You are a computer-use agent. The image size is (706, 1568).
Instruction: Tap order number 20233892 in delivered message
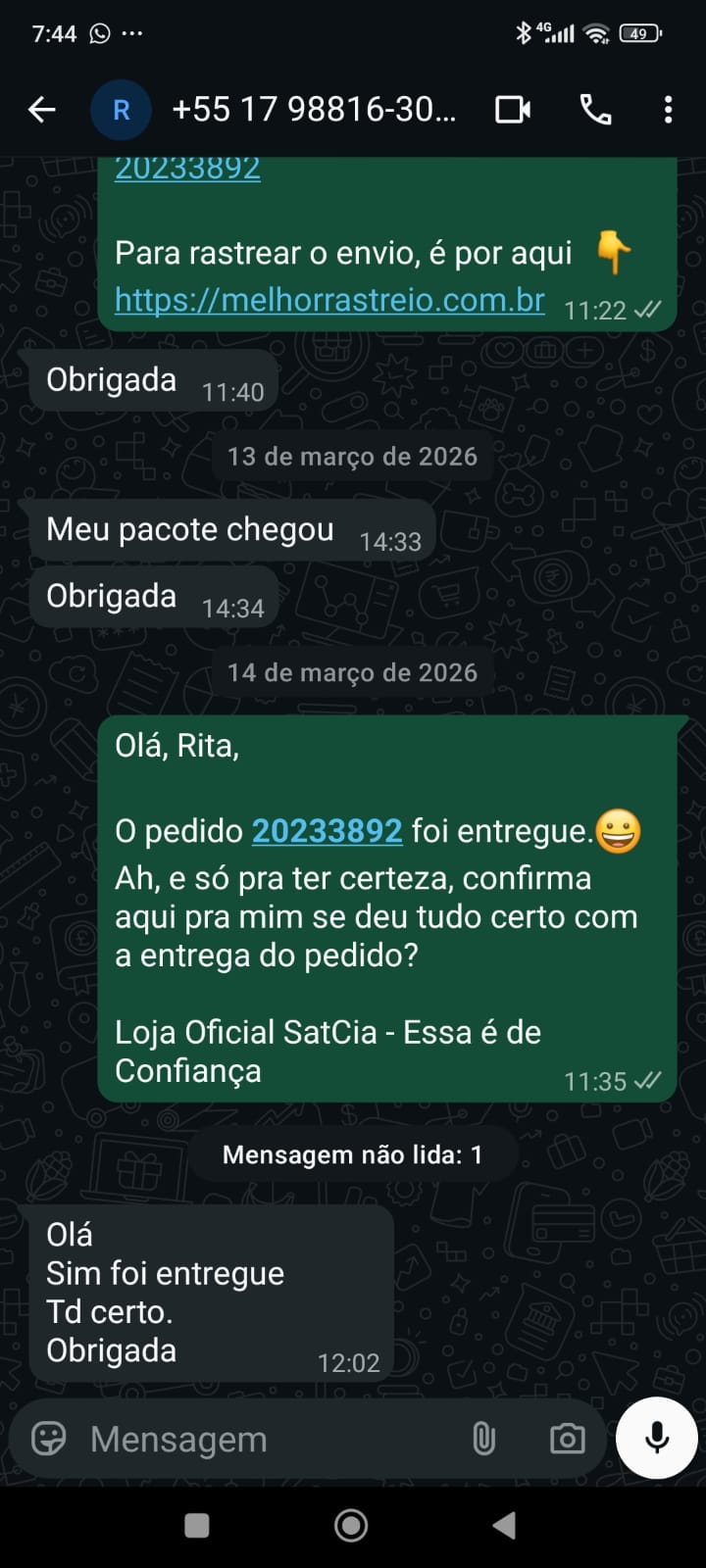[x=328, y=831]
